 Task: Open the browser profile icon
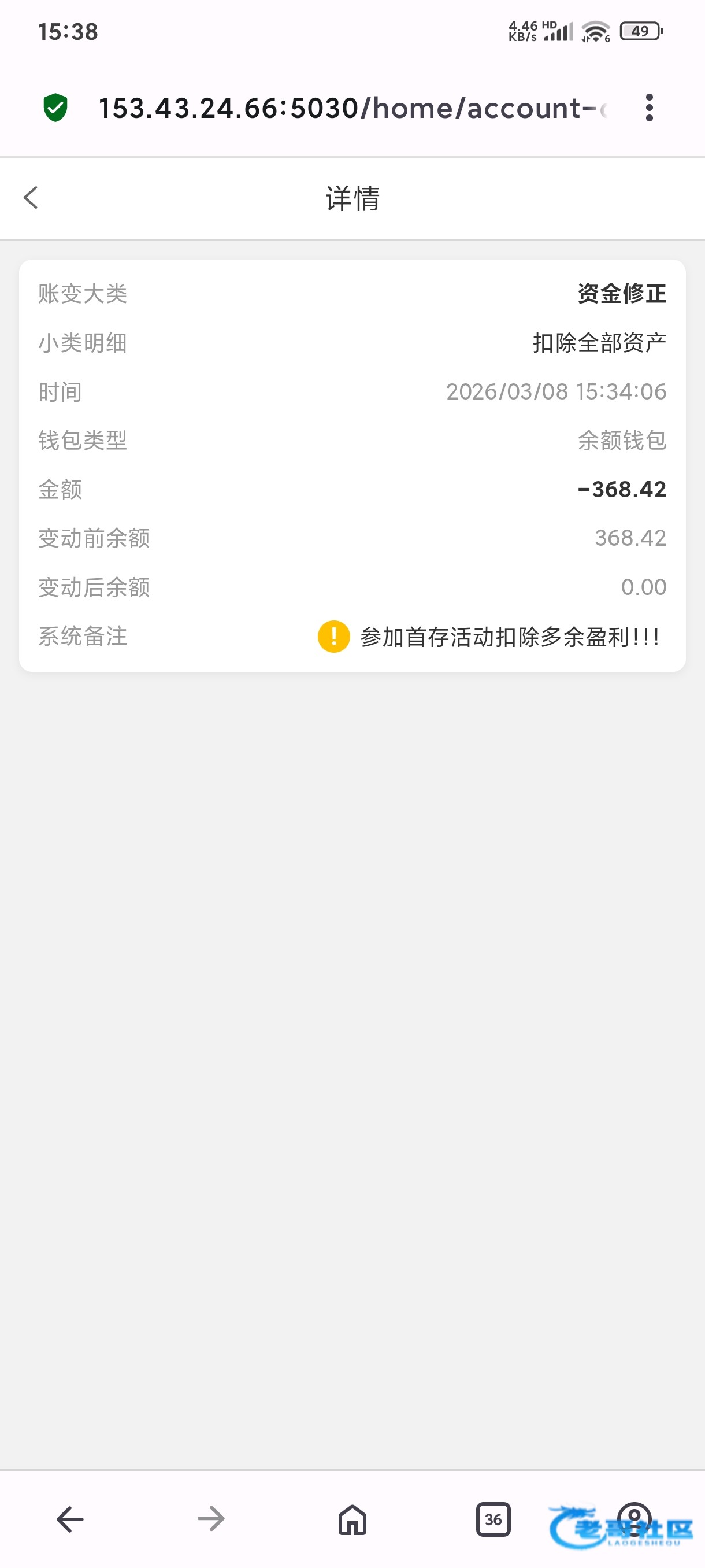tap(634, 1518)
